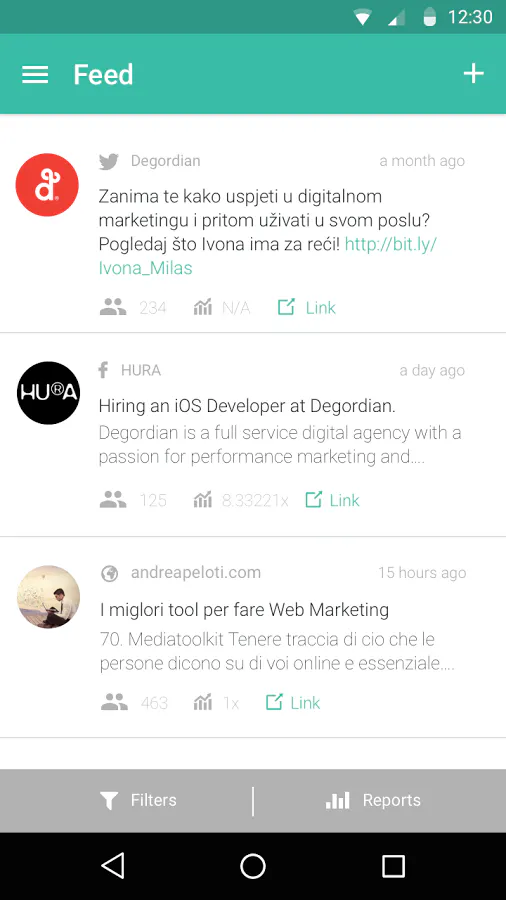Open the Filters panel
Screen dimensions: 506x900
click(x=138, y=800)
